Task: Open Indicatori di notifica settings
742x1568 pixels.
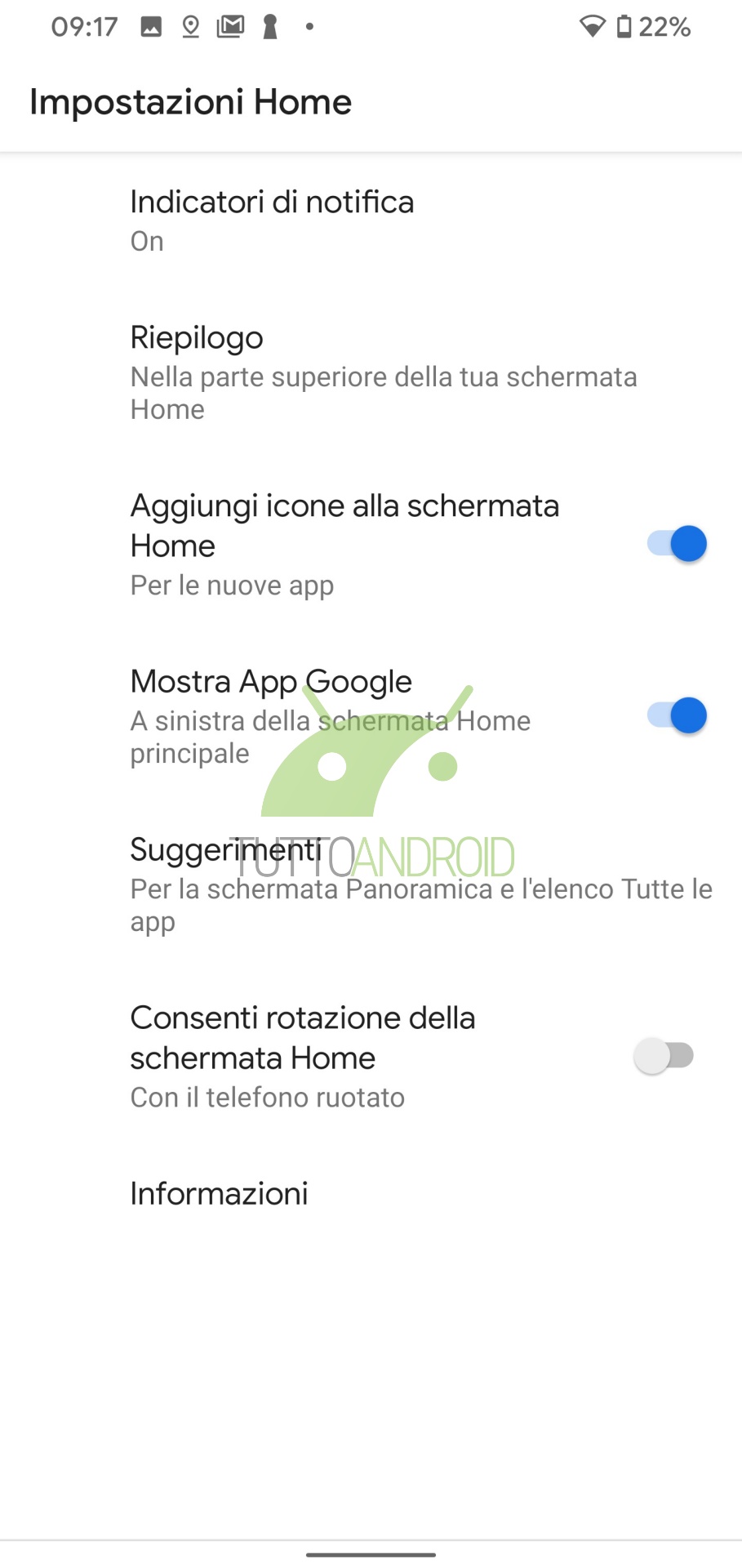Action: [x=371, y=221]
